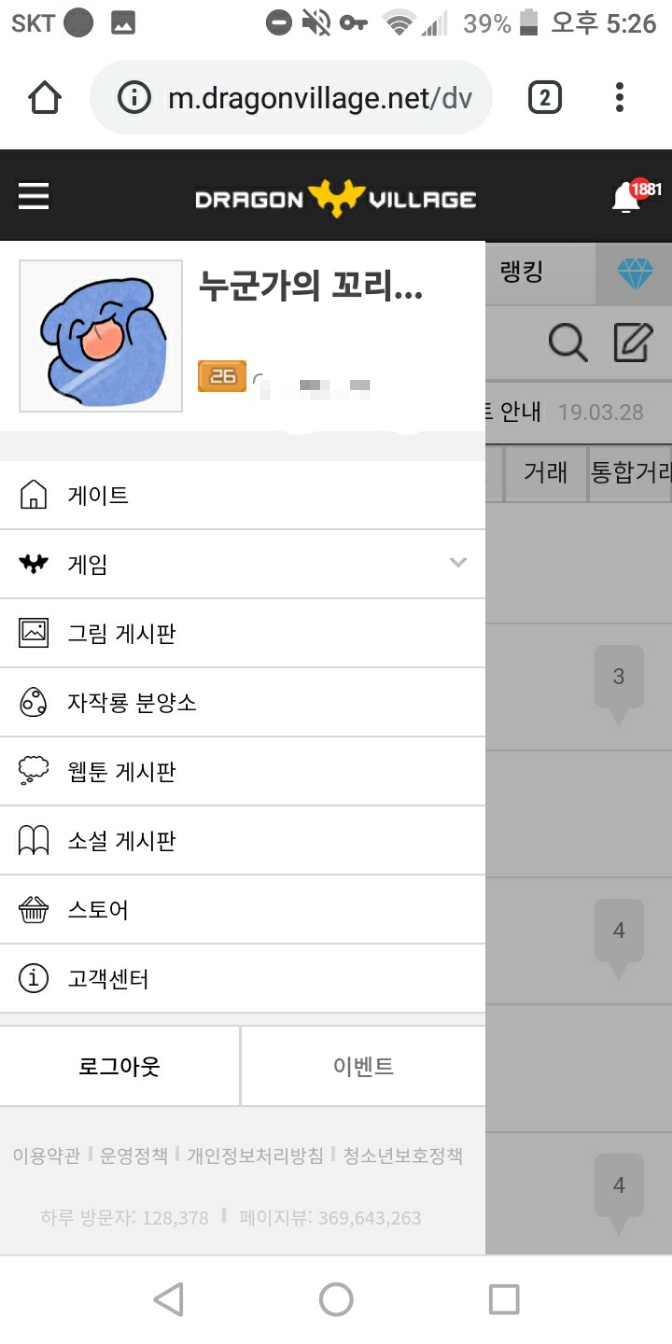Open the browser overflow menu
The width and height of the screenshot is (672, 1344).
620,97
